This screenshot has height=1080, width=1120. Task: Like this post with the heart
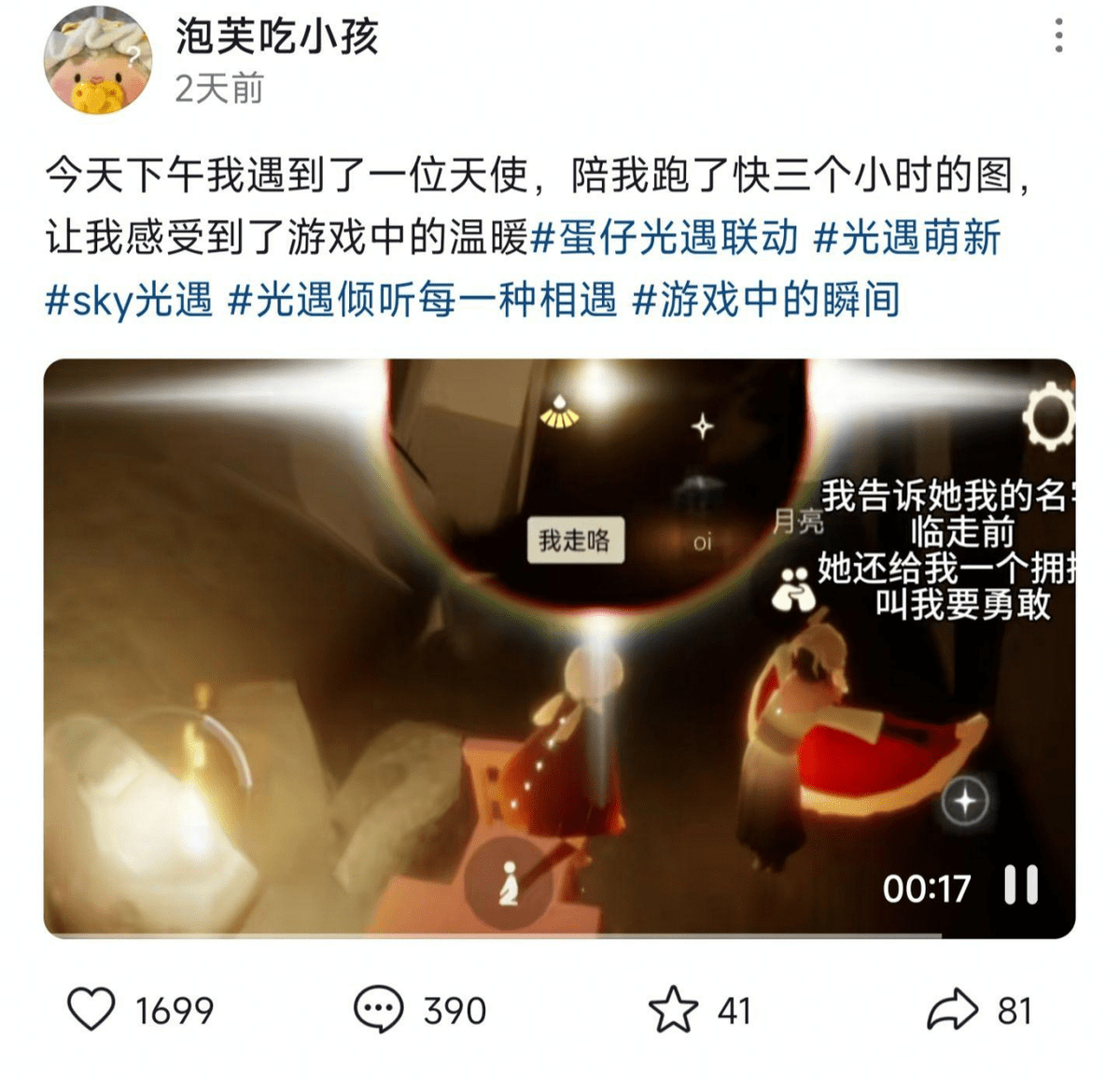tap(91, 1010)
